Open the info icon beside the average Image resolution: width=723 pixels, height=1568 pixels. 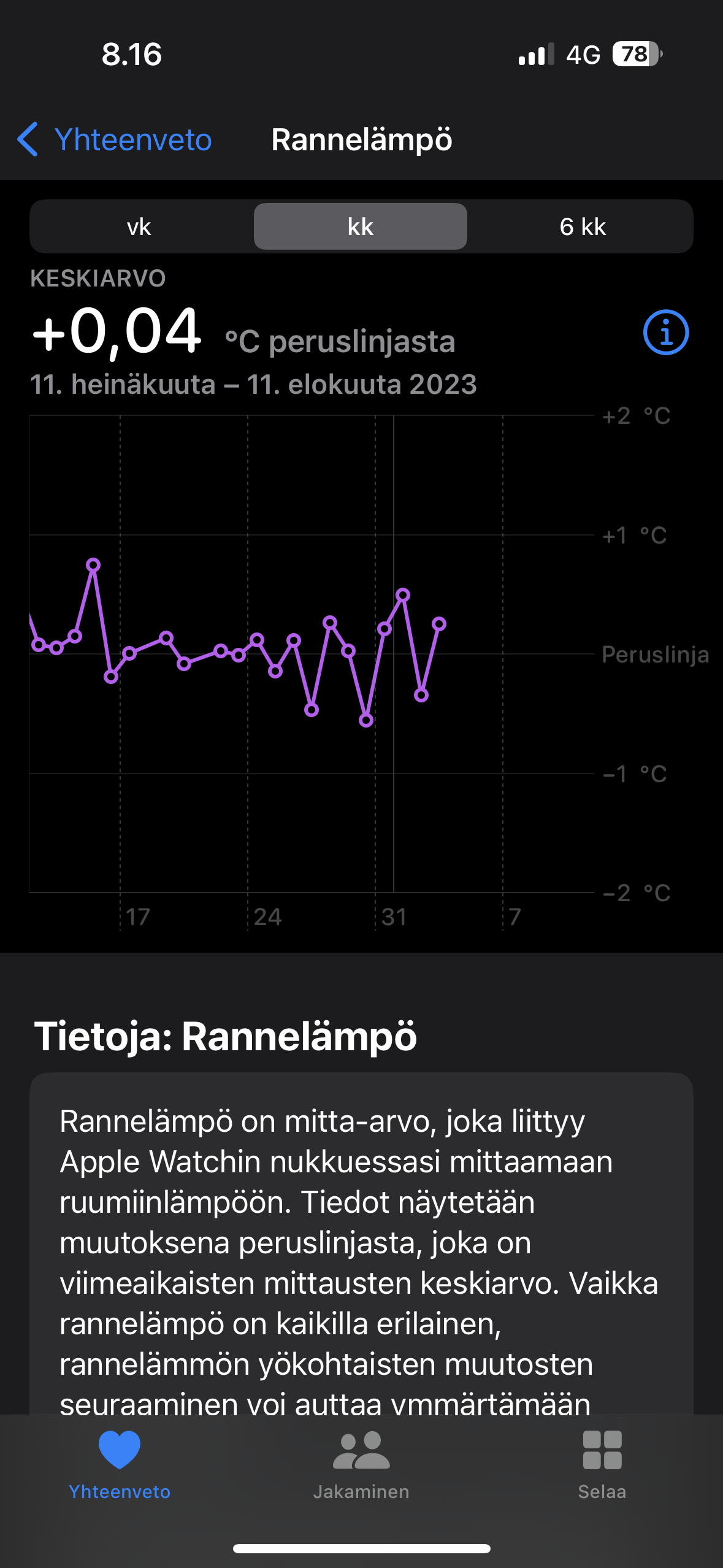pyautogui.click(x=665, y=332)
